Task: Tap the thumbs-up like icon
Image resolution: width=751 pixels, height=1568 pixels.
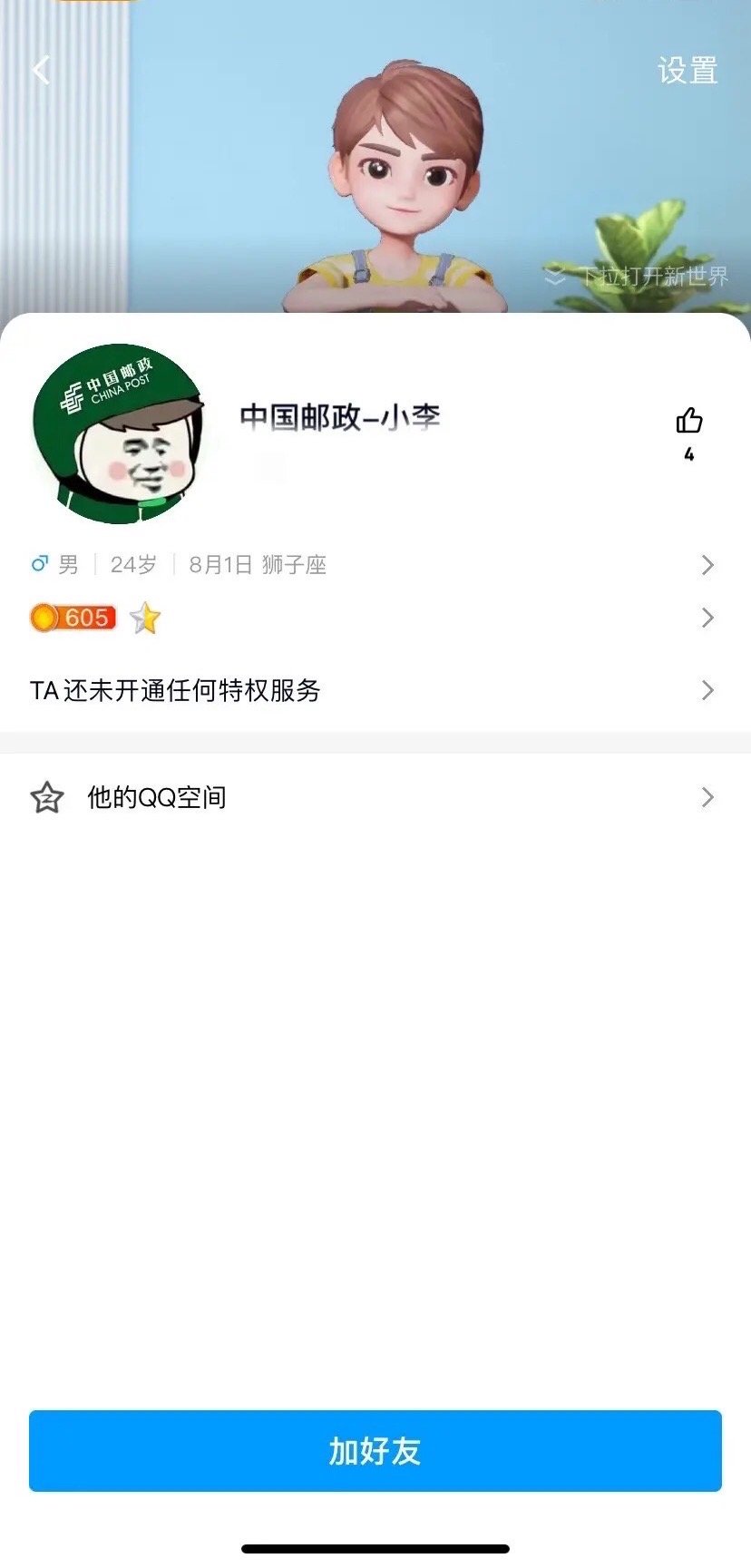Action: point(691,419)
